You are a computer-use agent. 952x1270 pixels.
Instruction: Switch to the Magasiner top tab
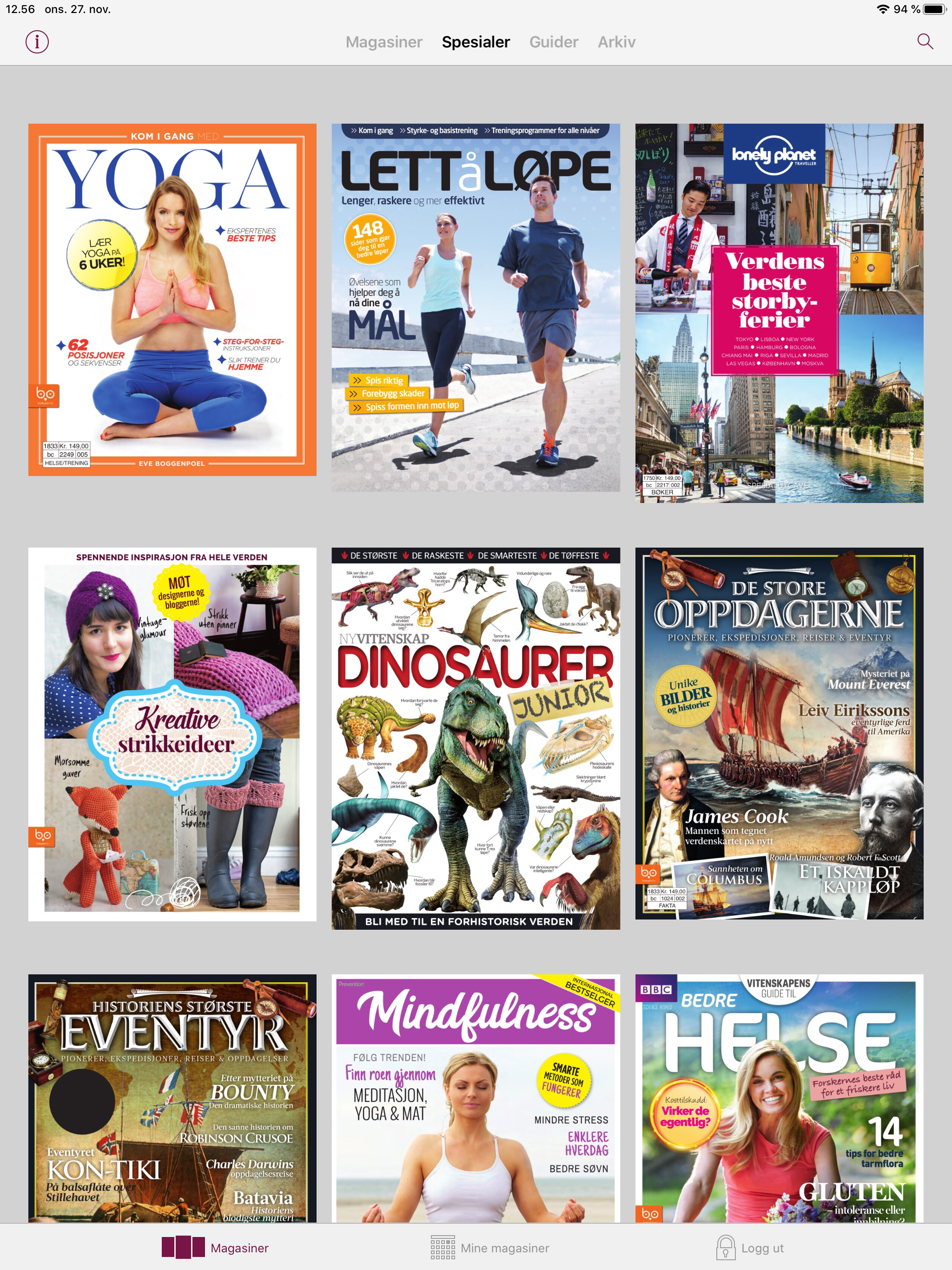coord(383,42)
